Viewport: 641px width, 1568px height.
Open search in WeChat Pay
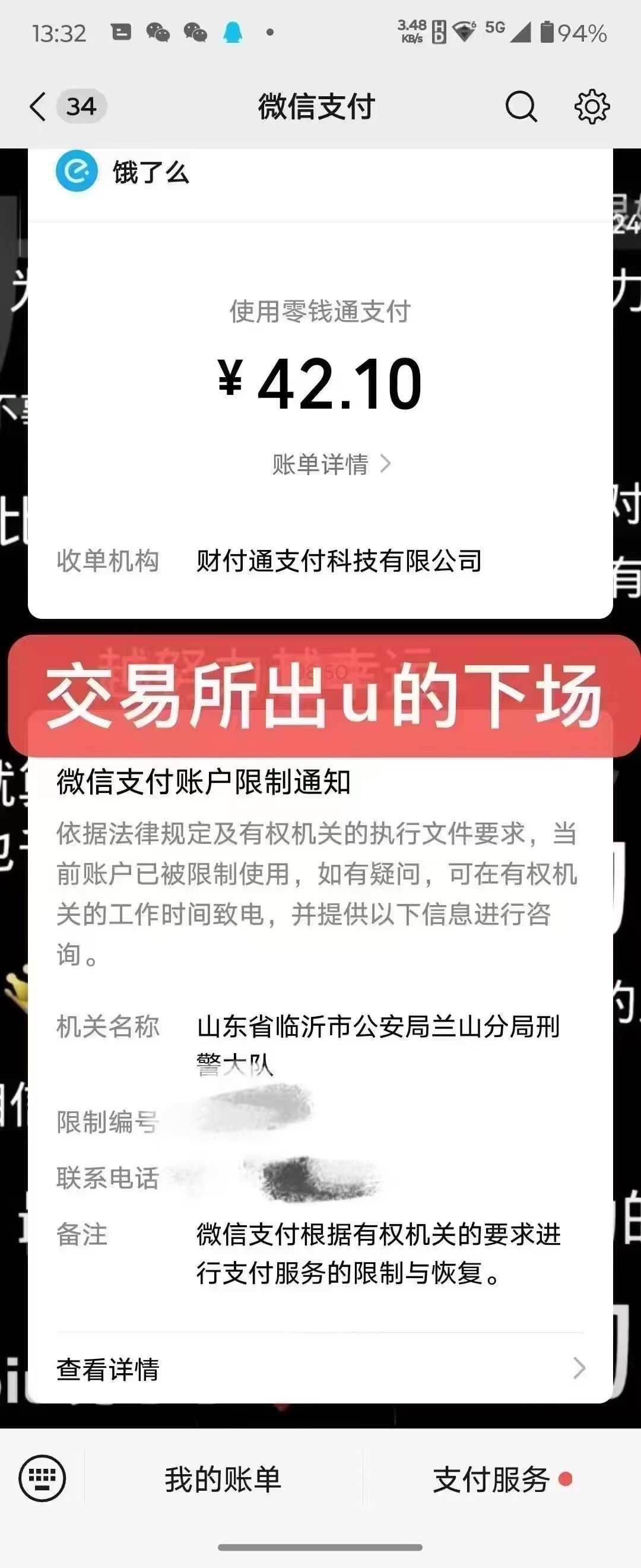pyautogui.click(x=521, y=107)
